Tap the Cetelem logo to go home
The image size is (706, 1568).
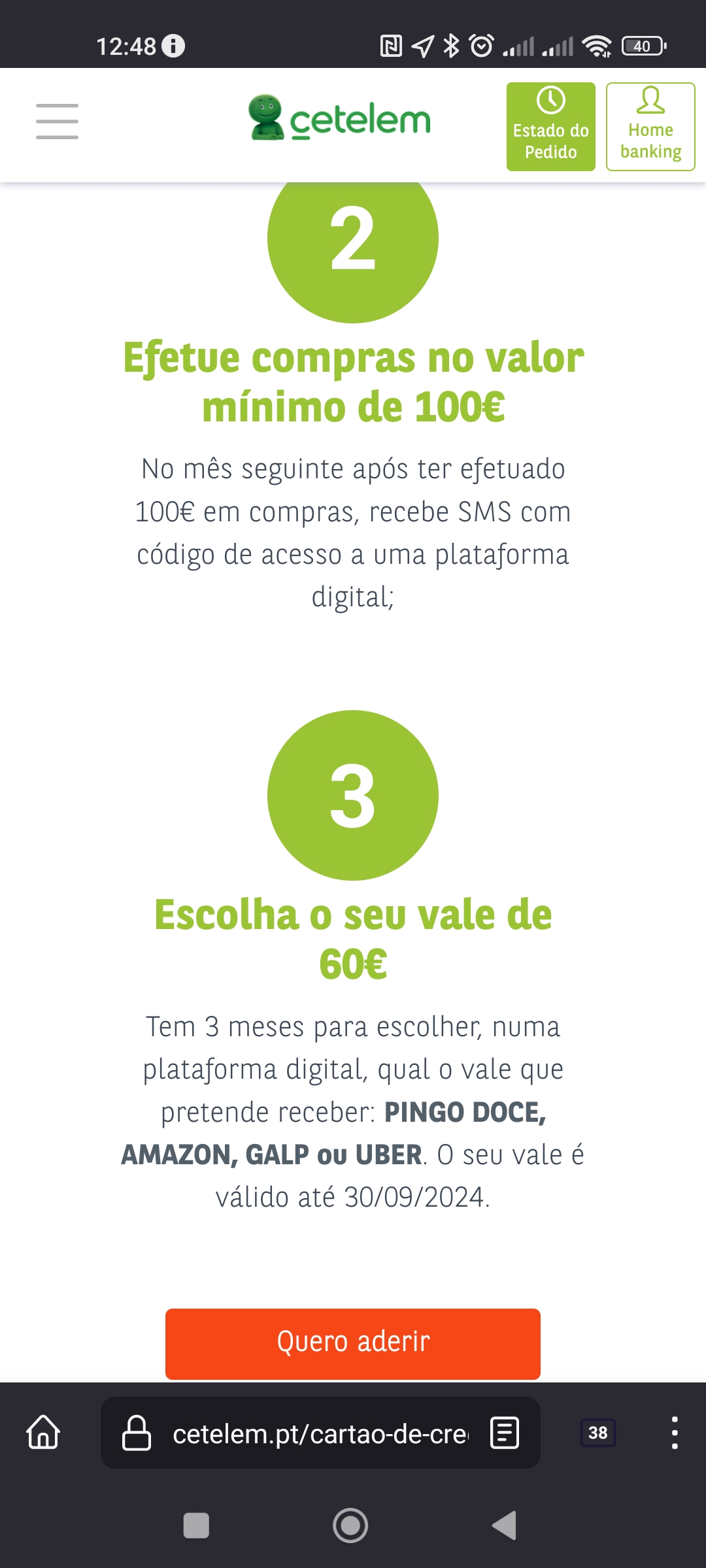coord(340,119)
